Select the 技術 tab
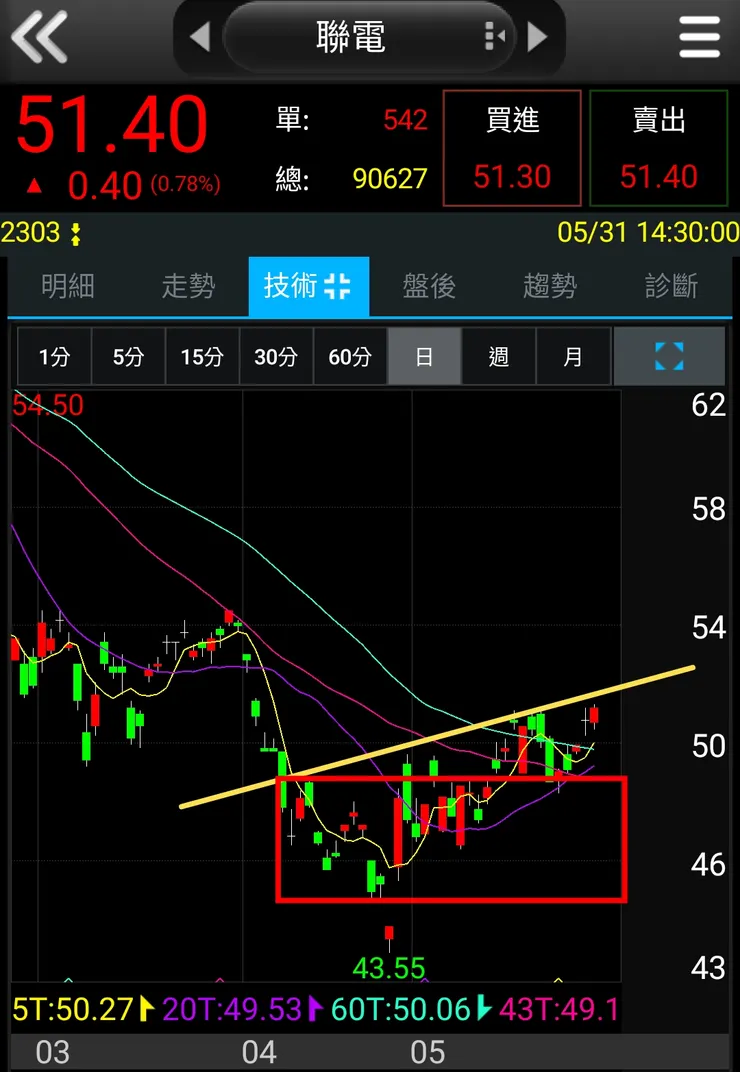 pos(308,287)
